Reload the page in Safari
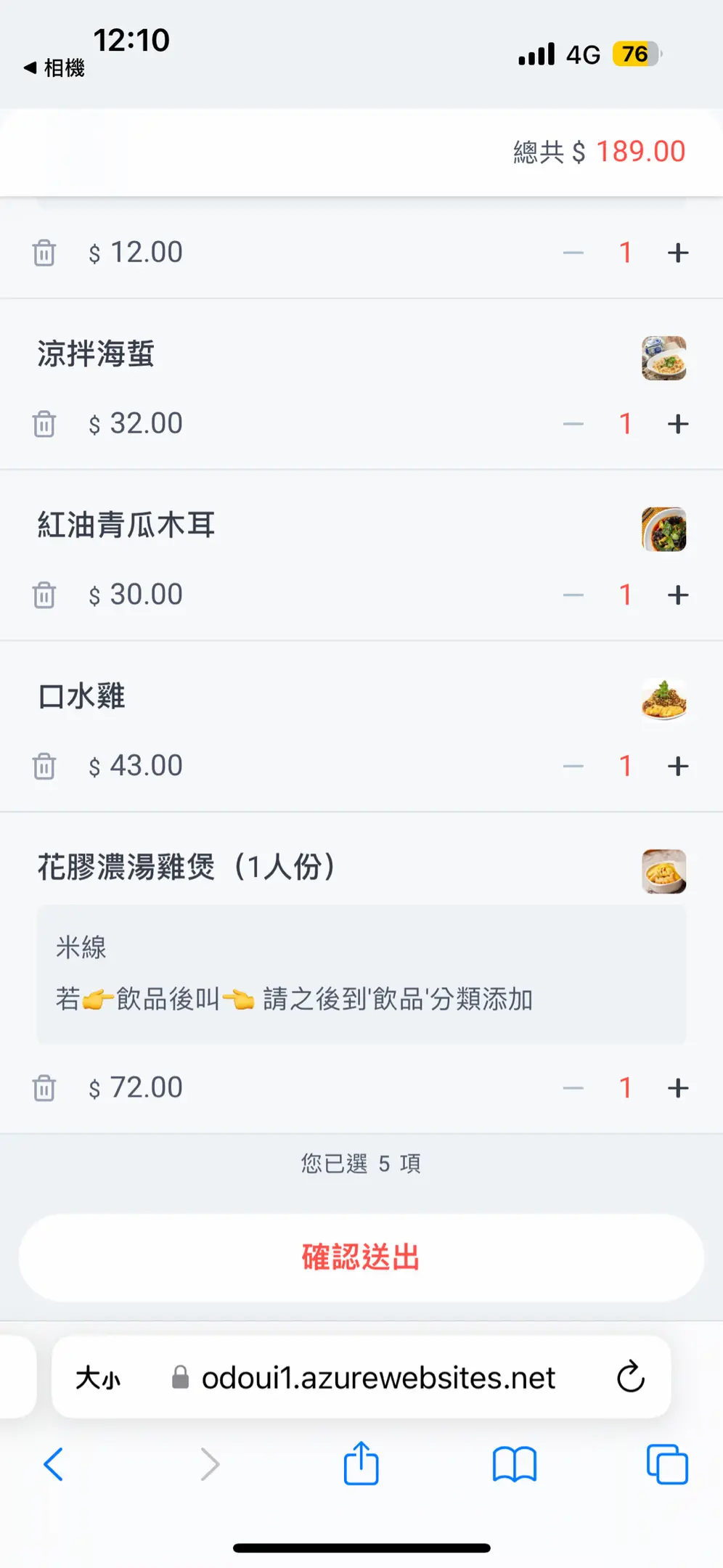723x1568 pixels. coord(631,1376)
